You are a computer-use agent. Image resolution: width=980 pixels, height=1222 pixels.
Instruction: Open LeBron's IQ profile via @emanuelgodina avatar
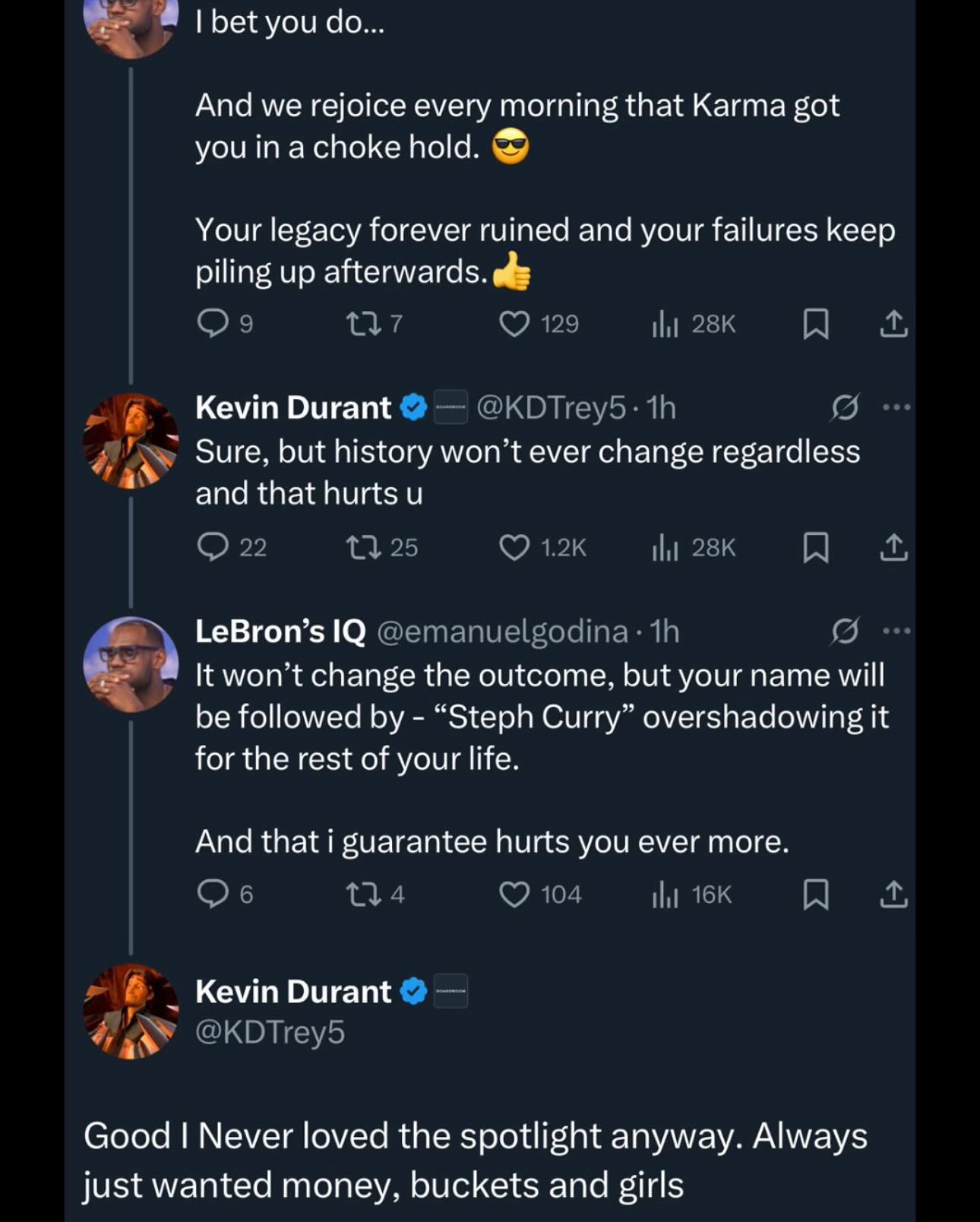point(131,664)
